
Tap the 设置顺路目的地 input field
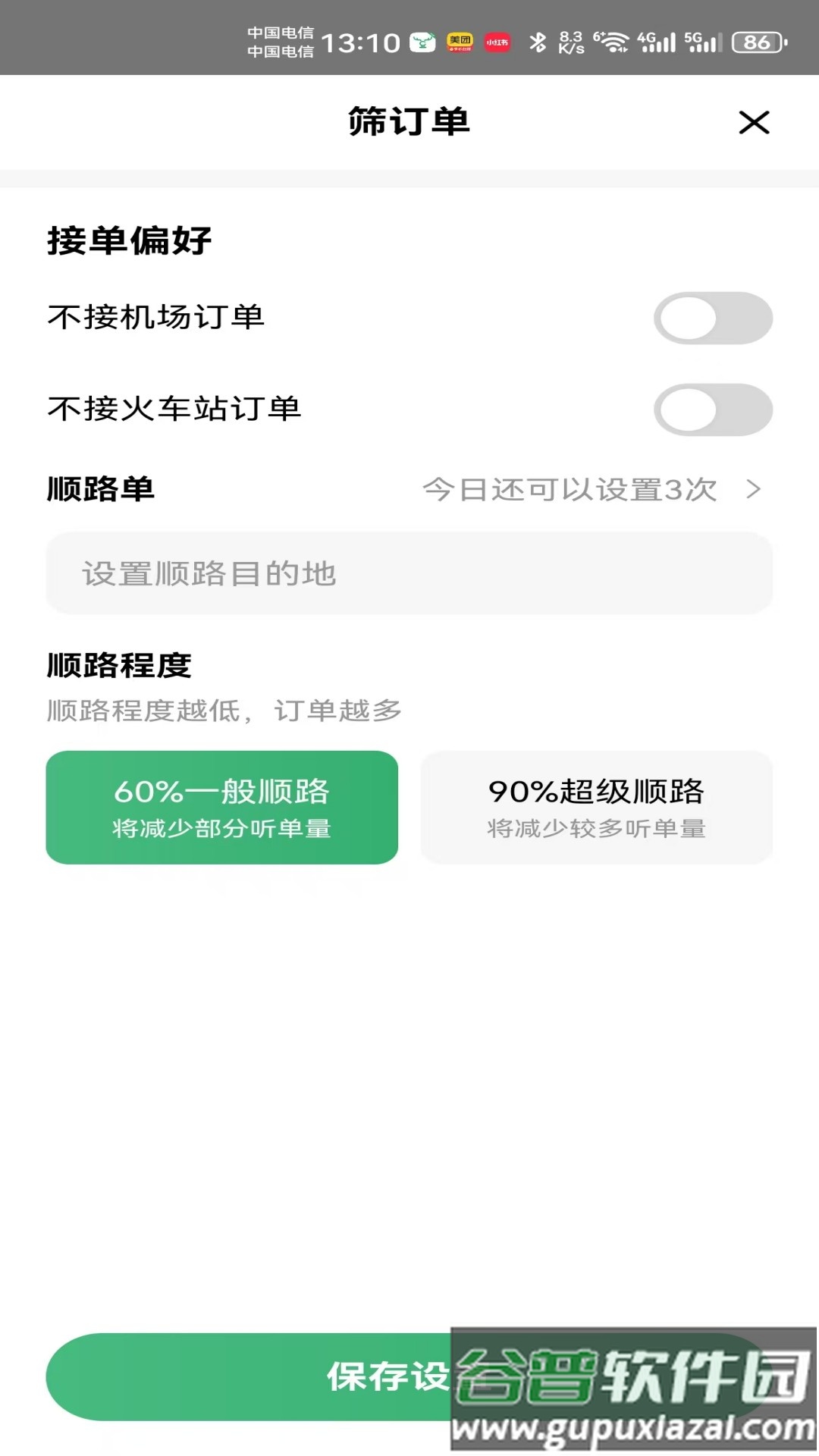click(x=409, y=574)
